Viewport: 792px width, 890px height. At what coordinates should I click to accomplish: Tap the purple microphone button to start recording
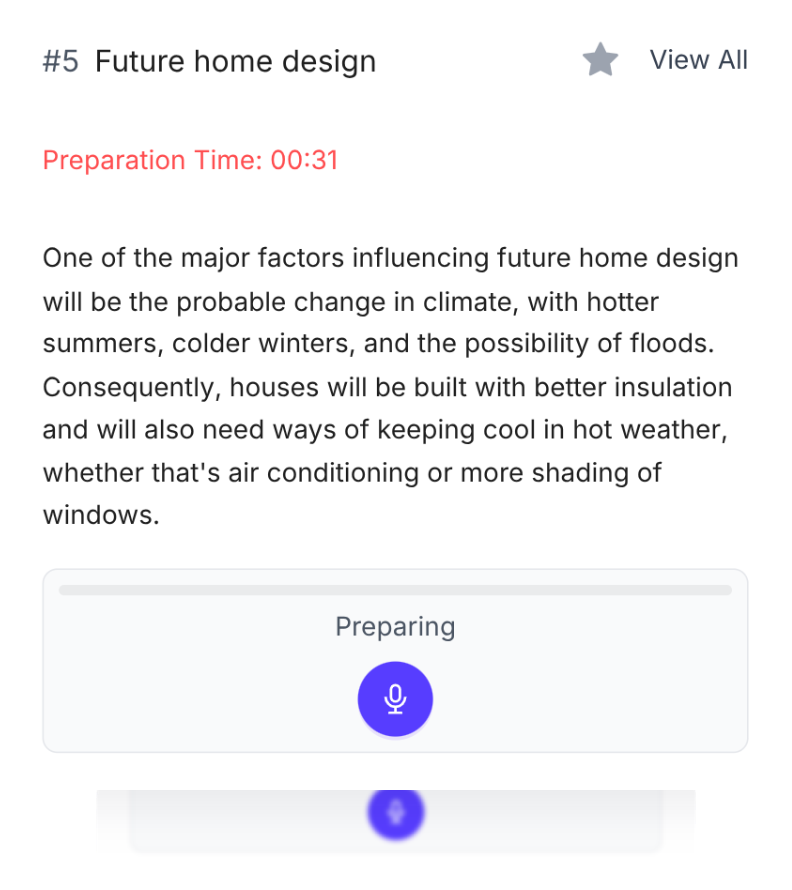tap(395, 699)
